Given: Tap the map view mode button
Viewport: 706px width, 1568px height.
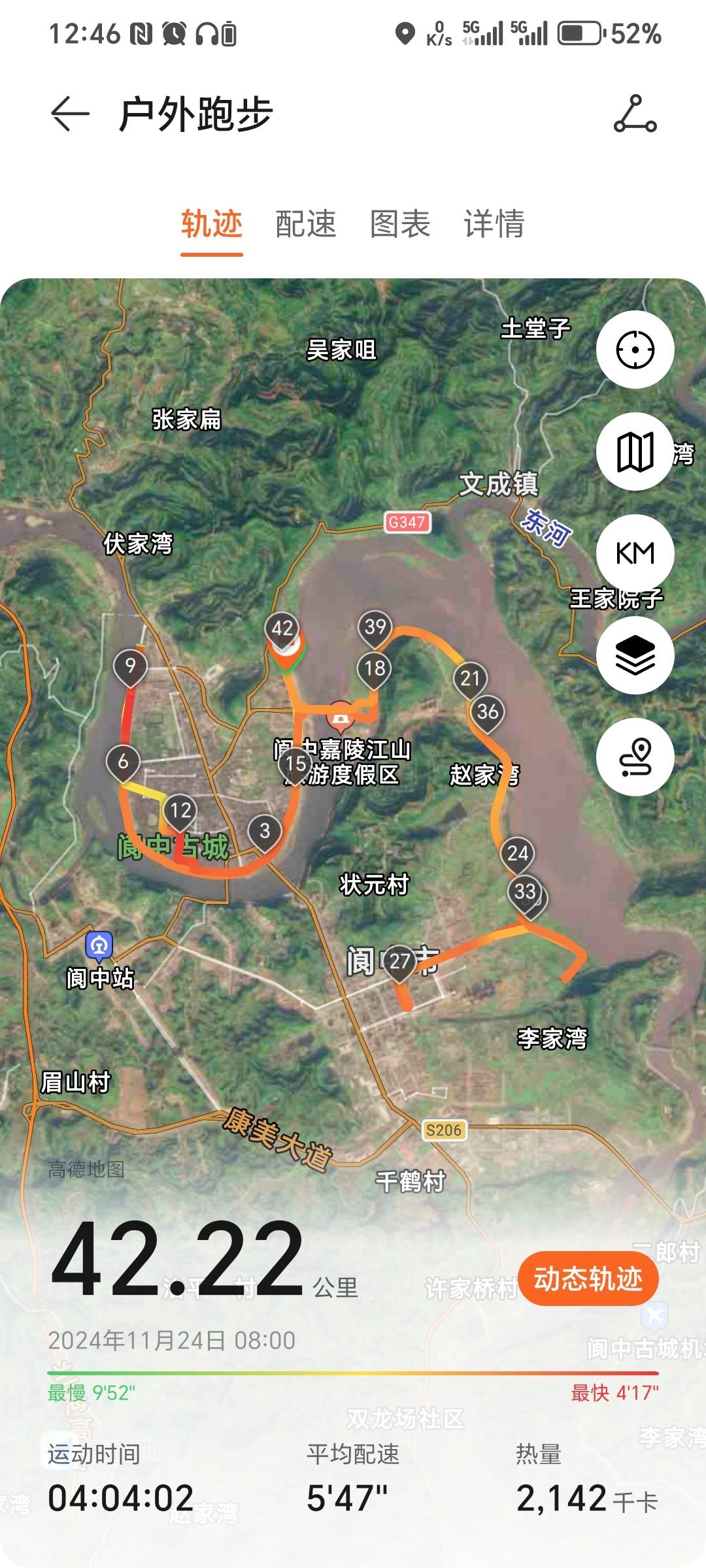Looking at the screenshot, I should tap(635, 451).
